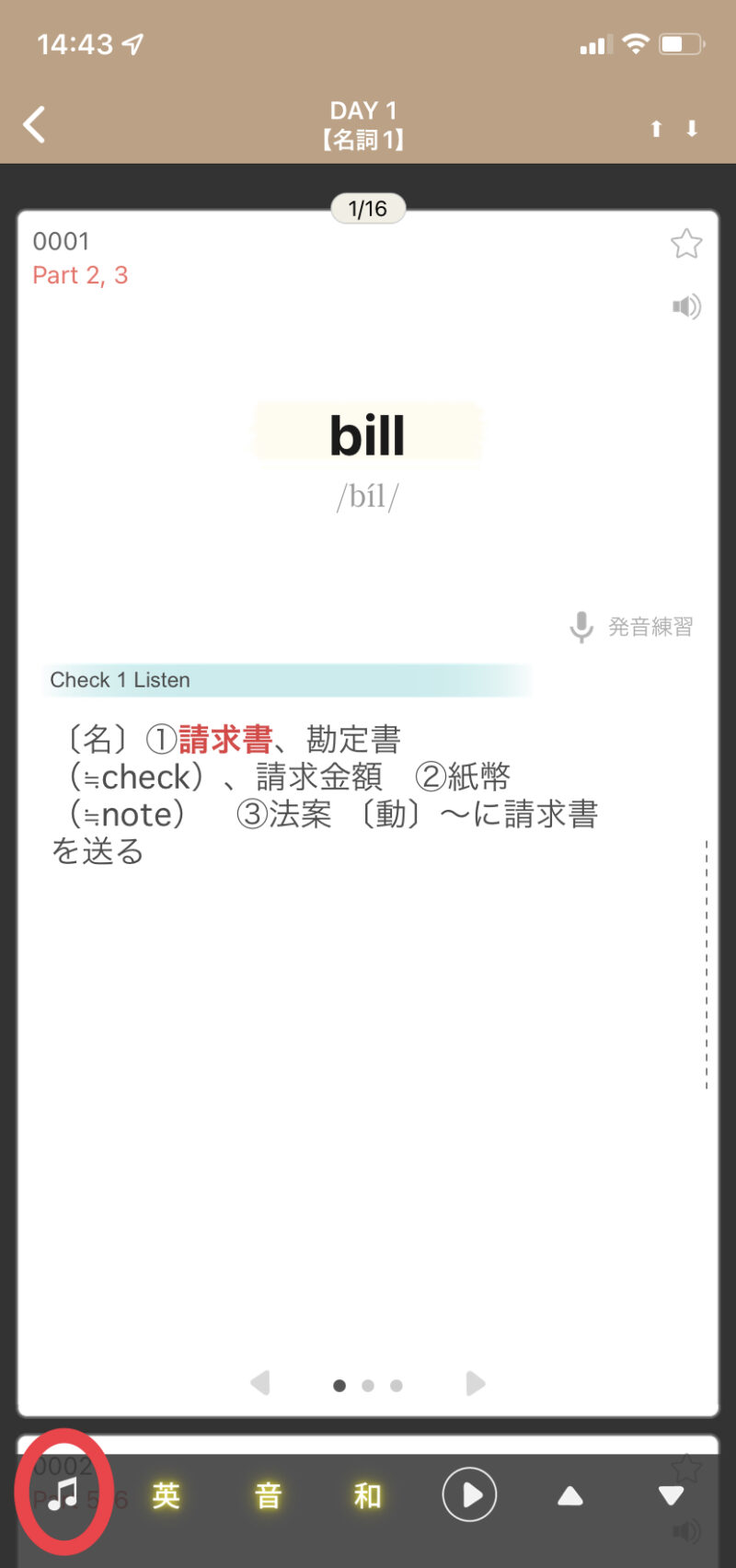Play audio for the word bill
The image size is (736, 1568).
point(686,306)
